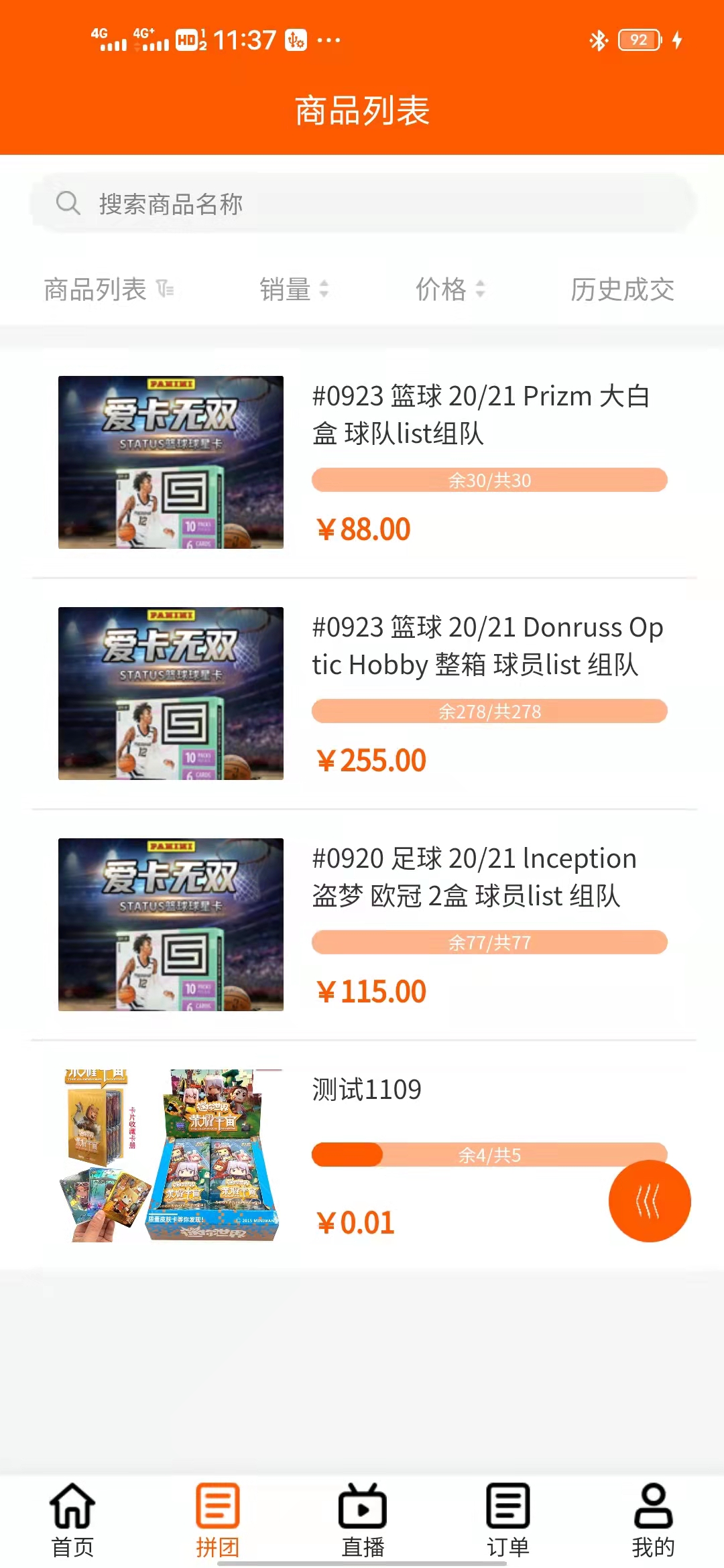724x1568 pixels.
Task: Open the 订单 tab
Action: click(507, 1520)
